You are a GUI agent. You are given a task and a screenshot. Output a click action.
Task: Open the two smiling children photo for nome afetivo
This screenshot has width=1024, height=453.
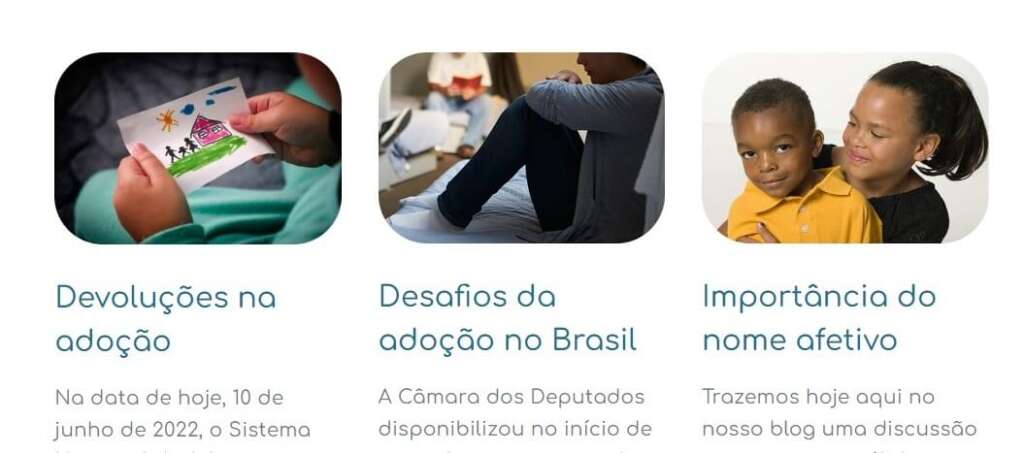(845, 148)
